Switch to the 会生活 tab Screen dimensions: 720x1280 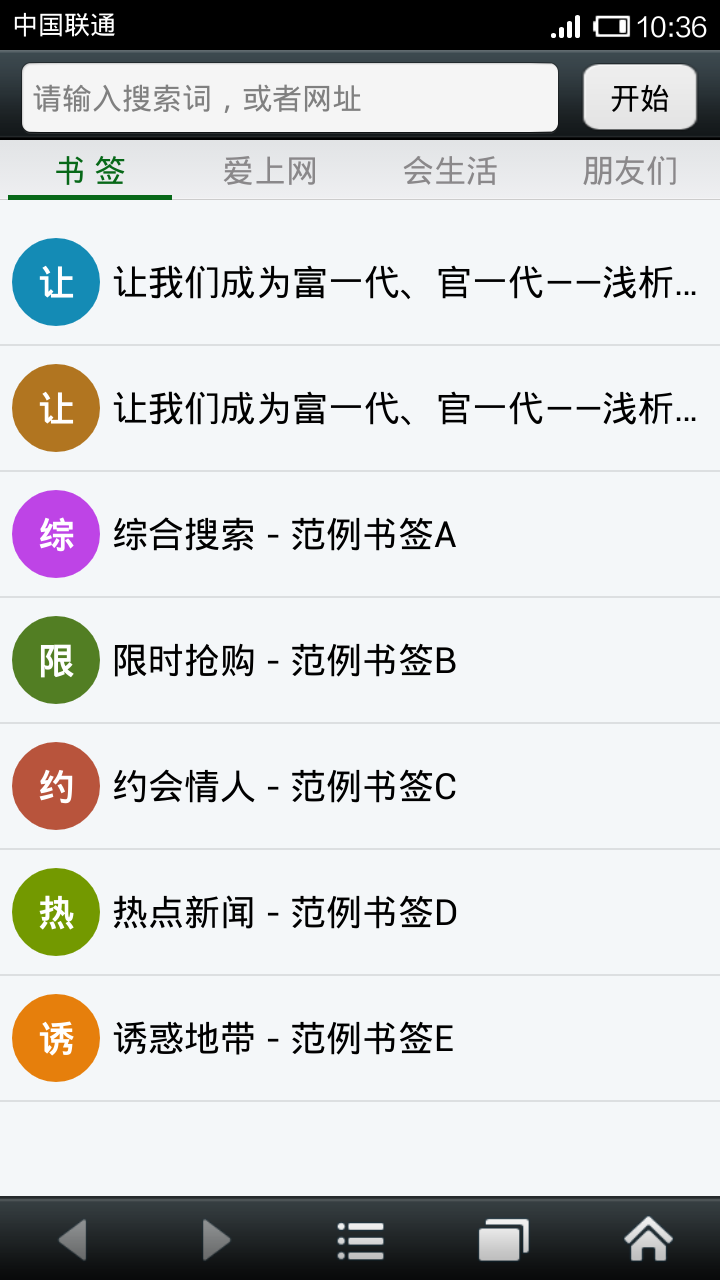(450, 170)
